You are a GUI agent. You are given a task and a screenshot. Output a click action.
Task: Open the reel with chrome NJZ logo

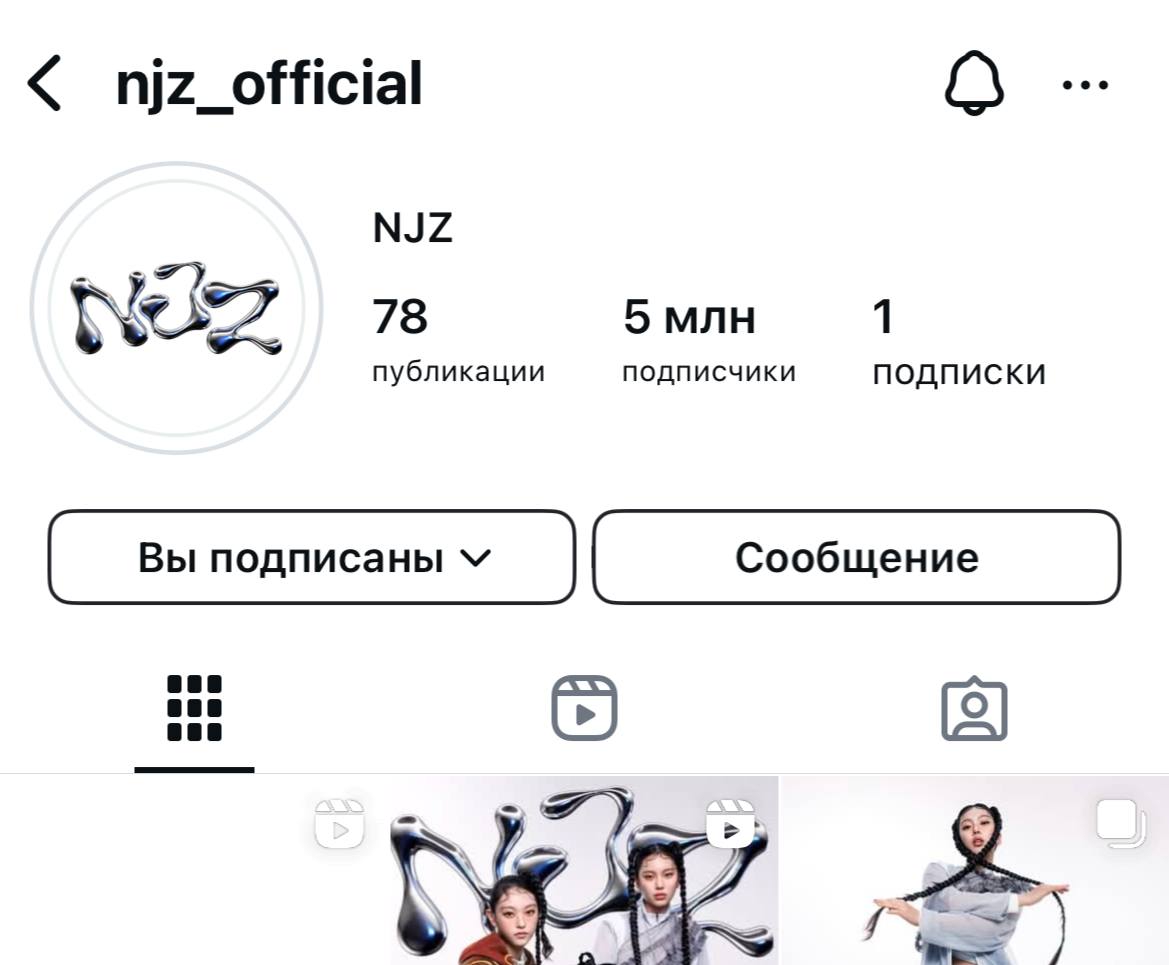(584, 870)
